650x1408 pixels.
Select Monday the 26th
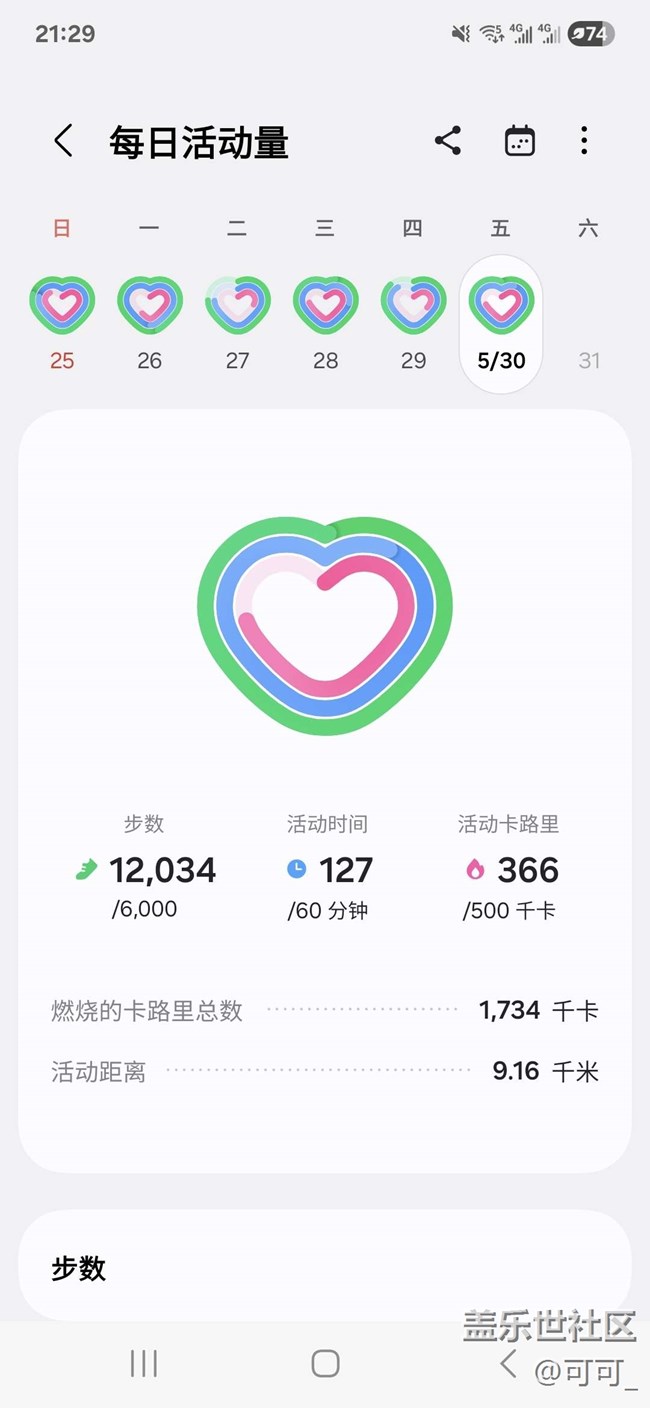(x=150, y=323)
